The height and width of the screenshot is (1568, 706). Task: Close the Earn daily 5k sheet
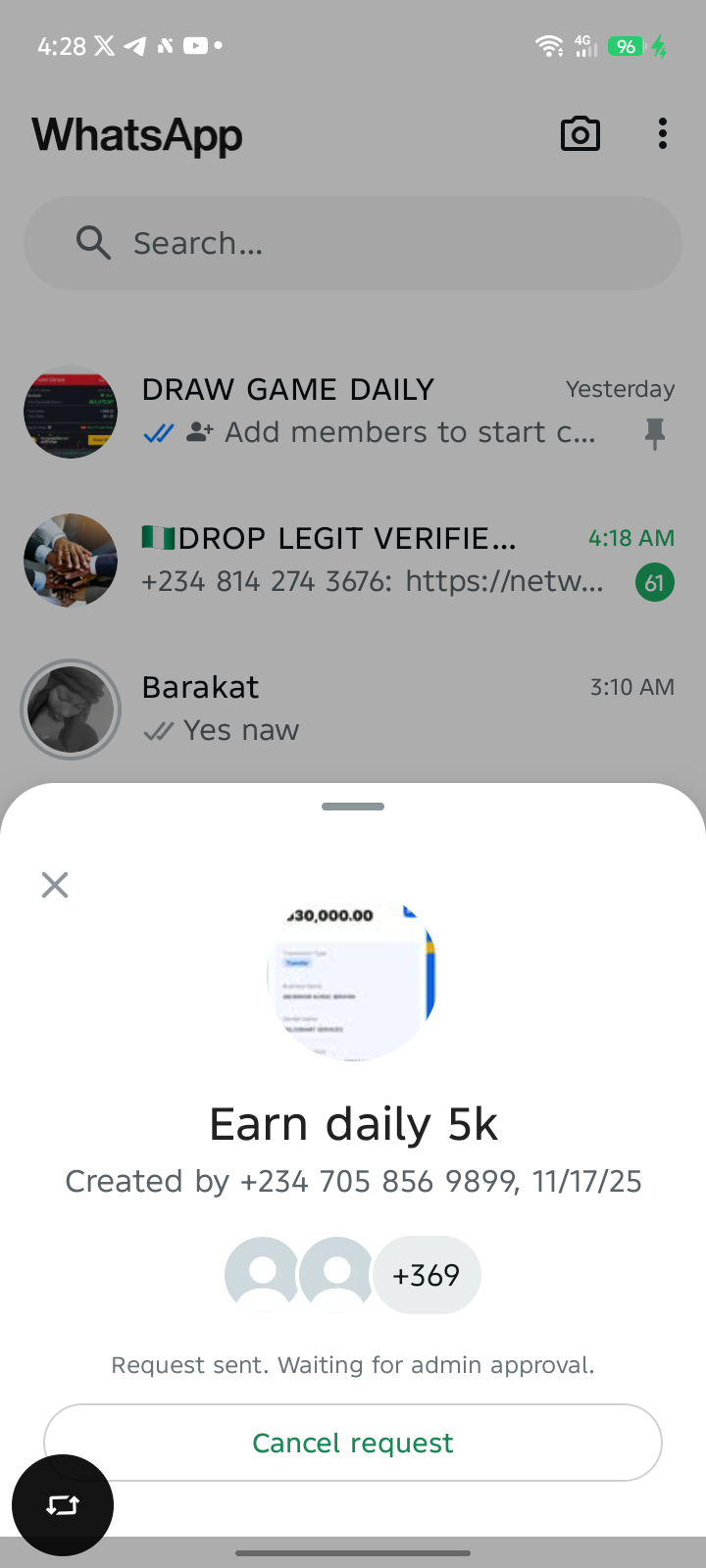pyautogui.click(x=55, y=885)
